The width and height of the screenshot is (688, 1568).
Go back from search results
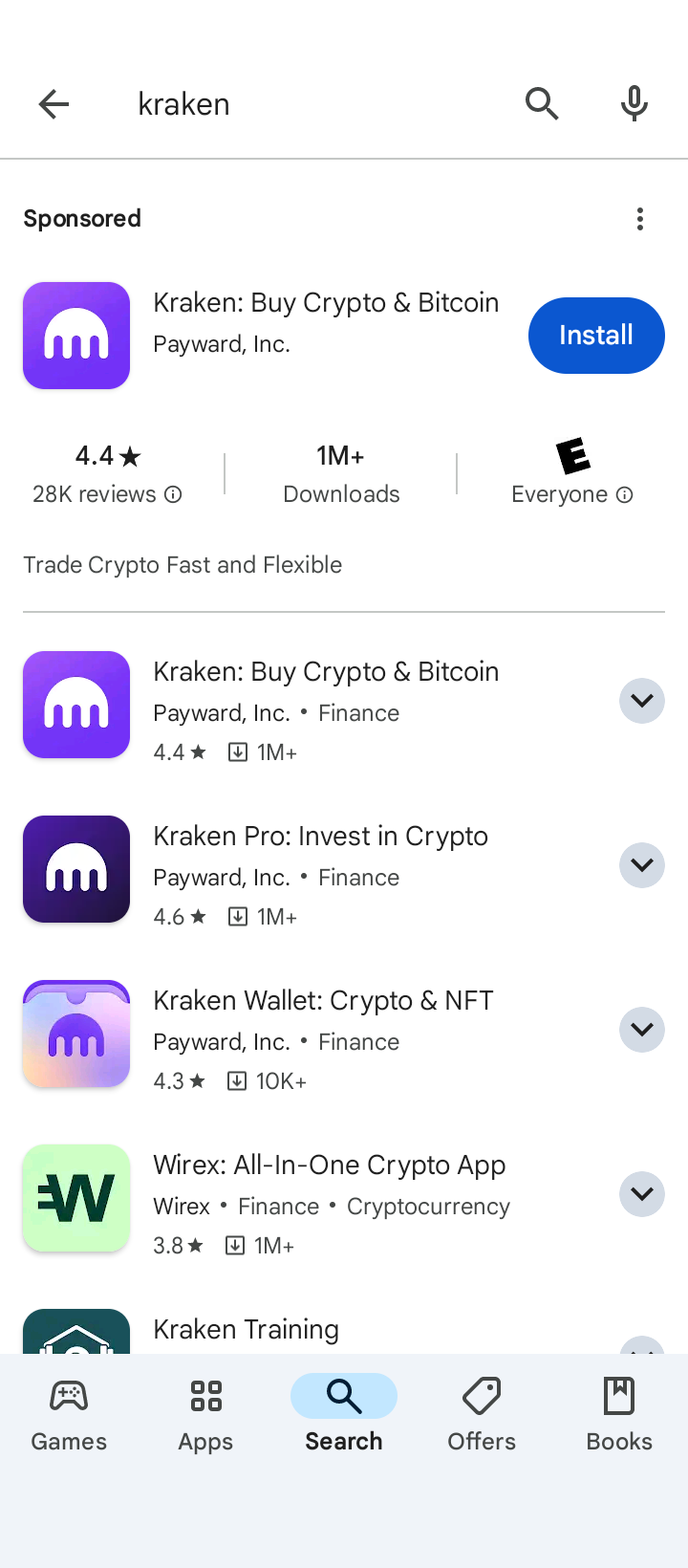tap(54, 103)
